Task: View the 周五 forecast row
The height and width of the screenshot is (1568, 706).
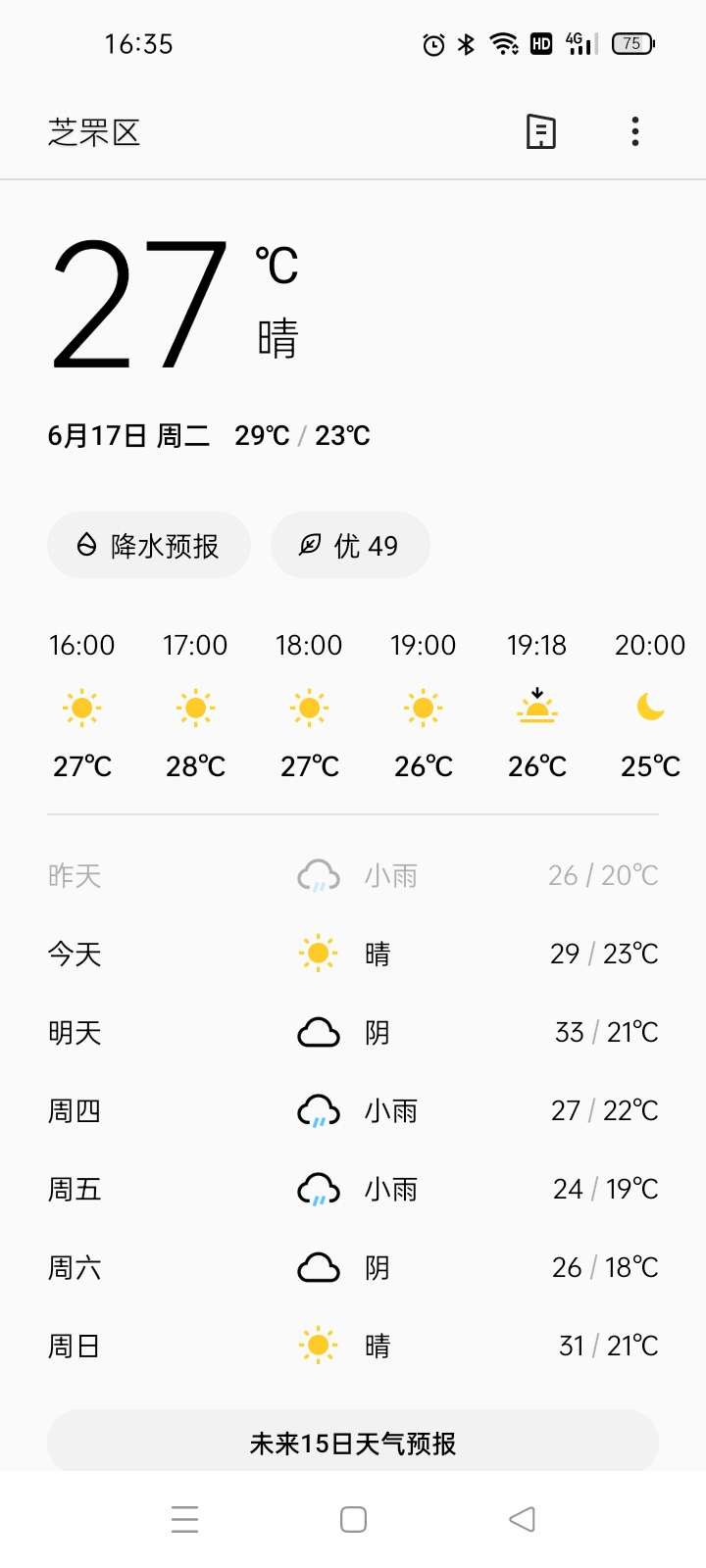Action: tap(353, 1189)
